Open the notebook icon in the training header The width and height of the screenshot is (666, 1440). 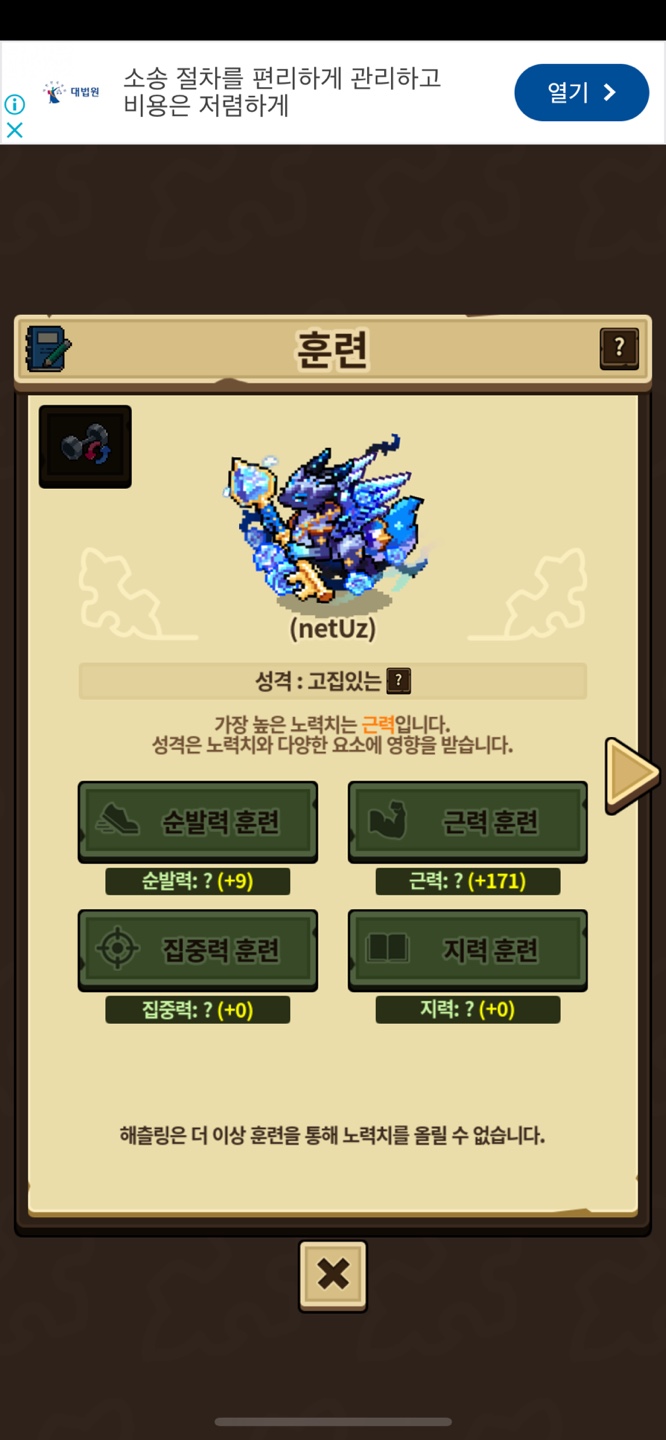coord(48,349)
